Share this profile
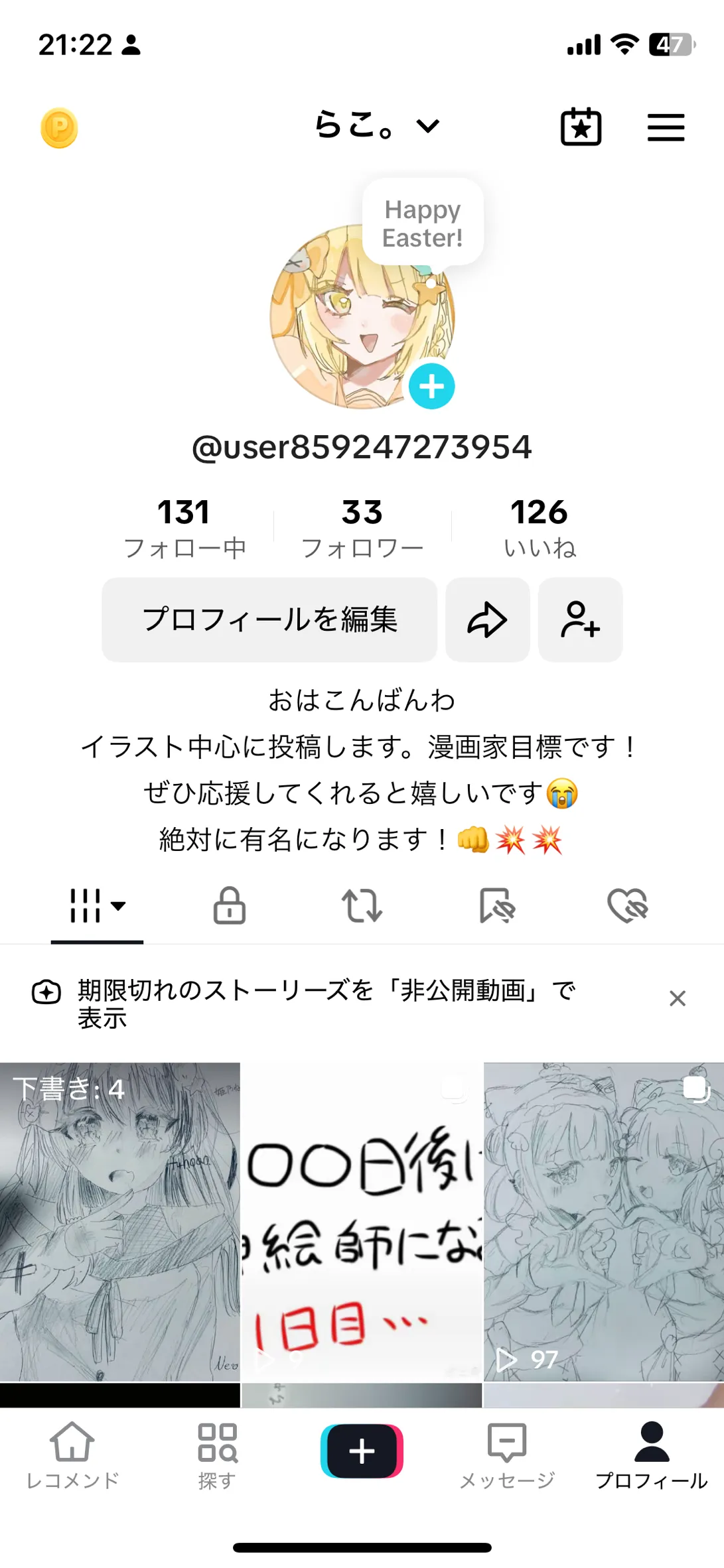The width and height of the screenshot is (724, 1568). 487,620
